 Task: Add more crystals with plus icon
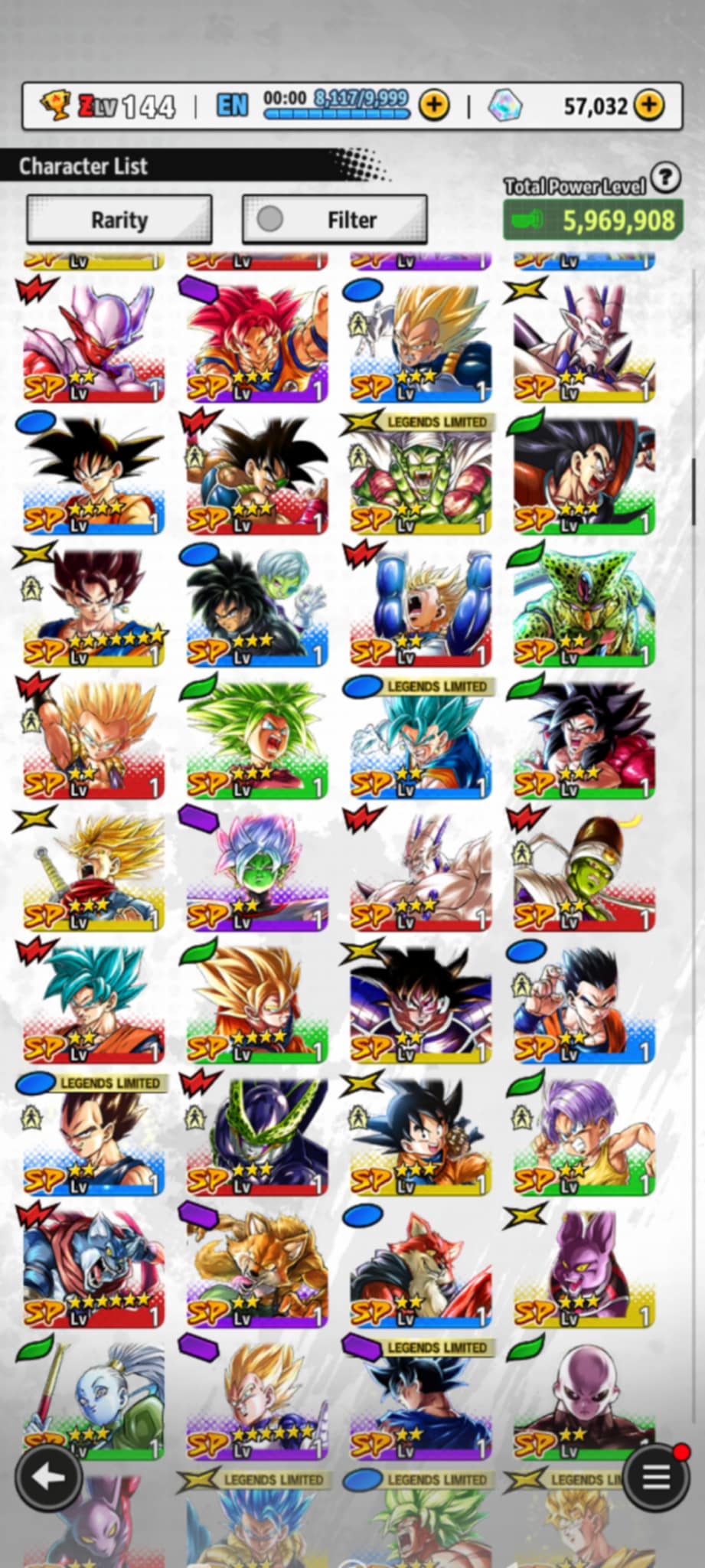point(648,105)
